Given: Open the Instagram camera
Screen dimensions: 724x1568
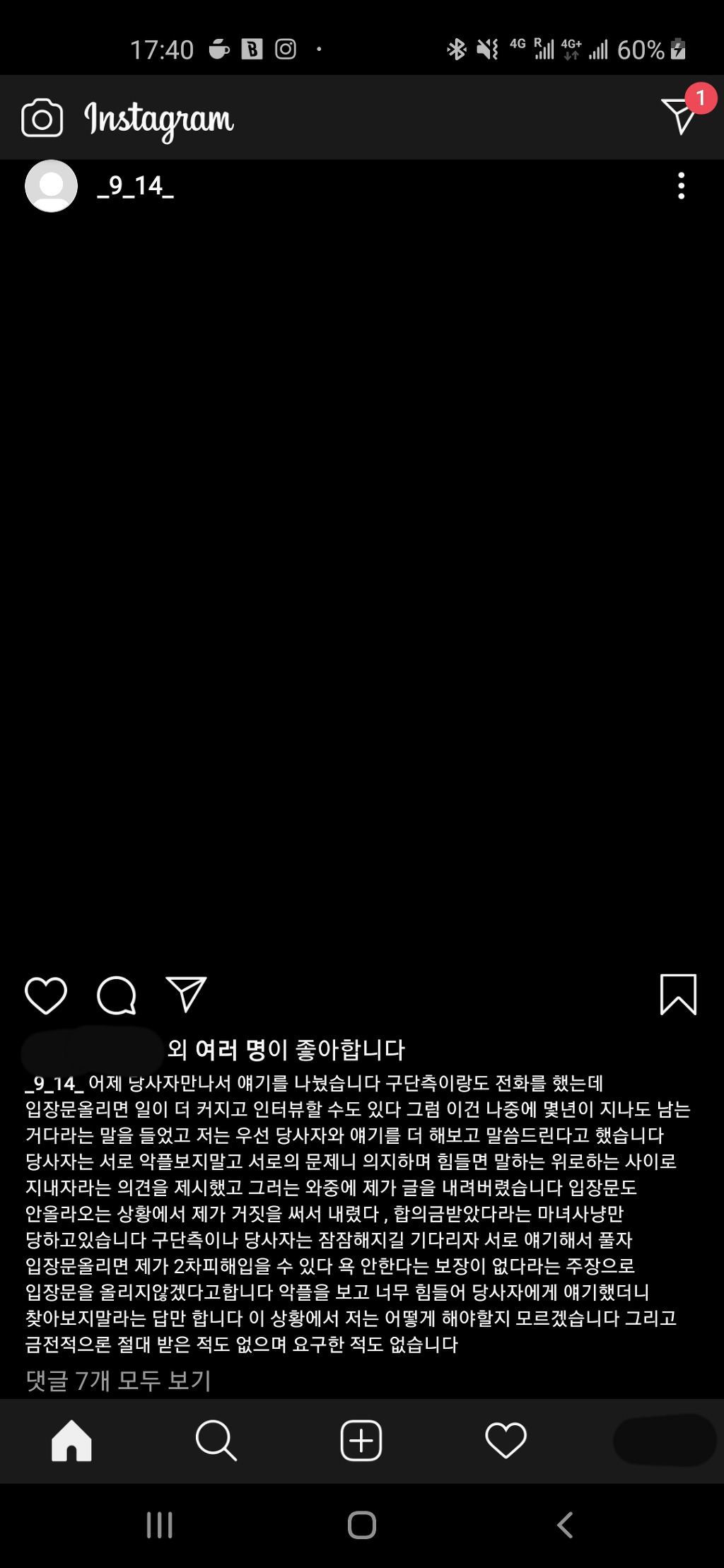Looking at the screenshot, I should pyautogui.click(x=42, y=118).
